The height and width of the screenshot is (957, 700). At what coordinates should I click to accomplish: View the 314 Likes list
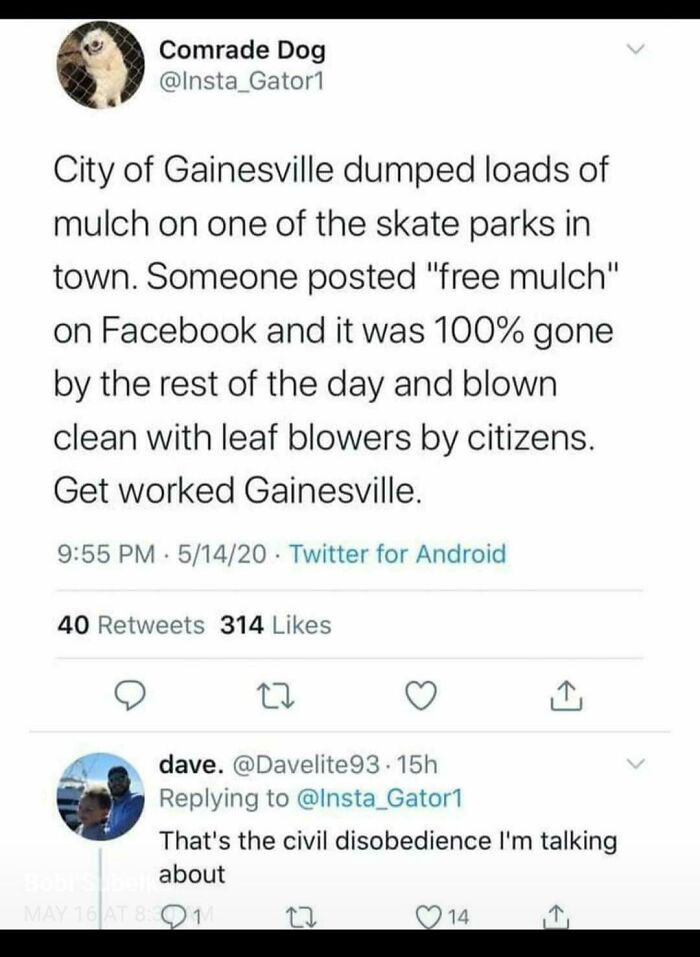click(276, 625)
